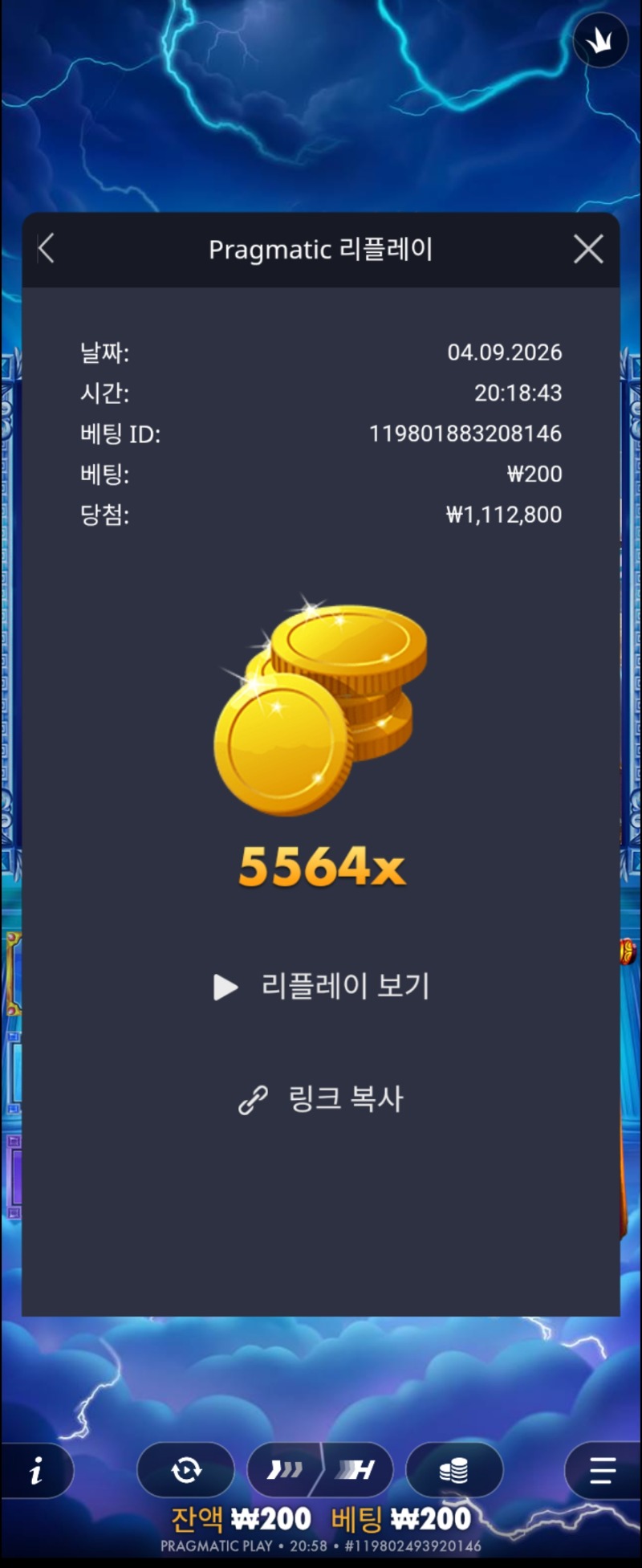Open the hamburger menu
This screenshot has height=1568, width=642.
603,1470
